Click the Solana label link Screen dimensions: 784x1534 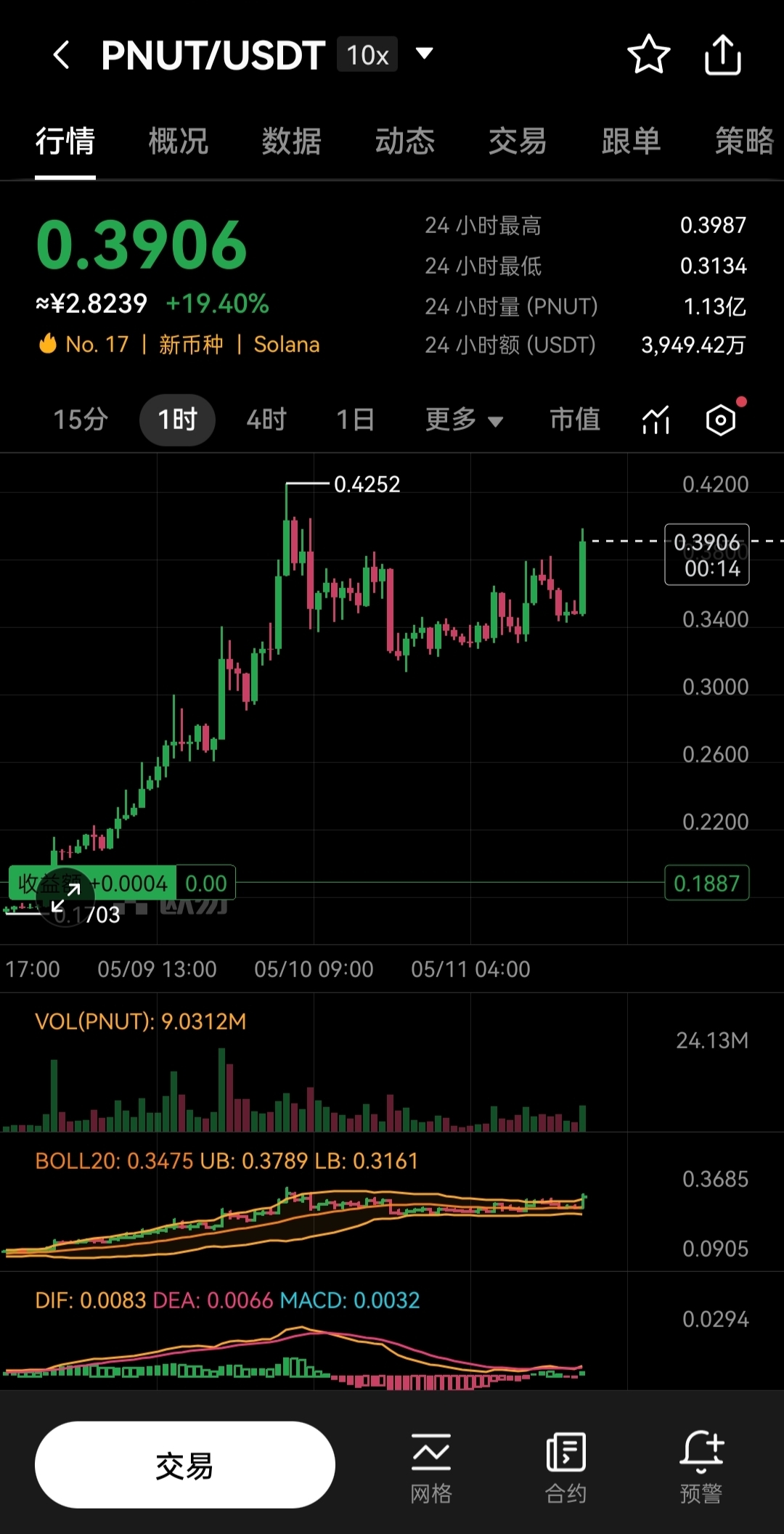click(x=287, y=343)
